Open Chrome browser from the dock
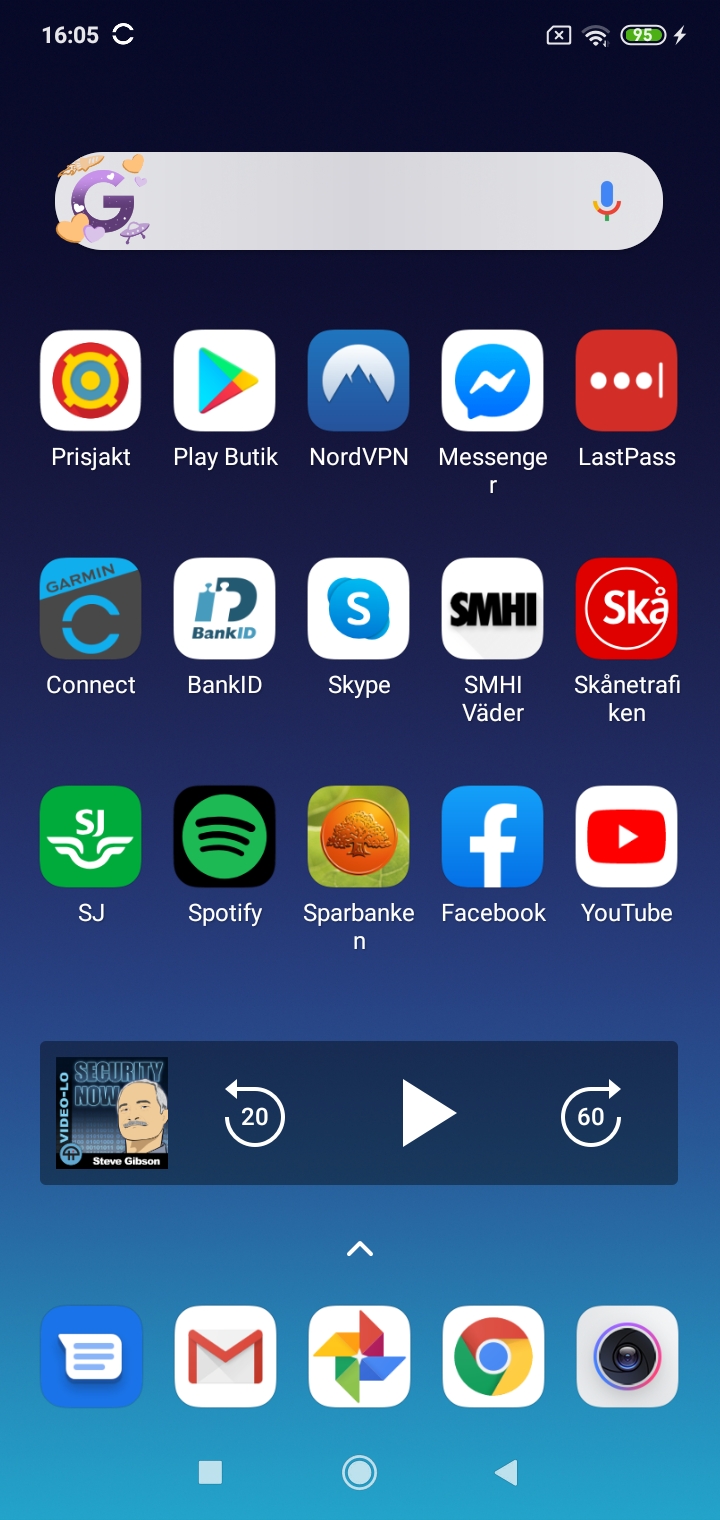 coord(492,1357)
